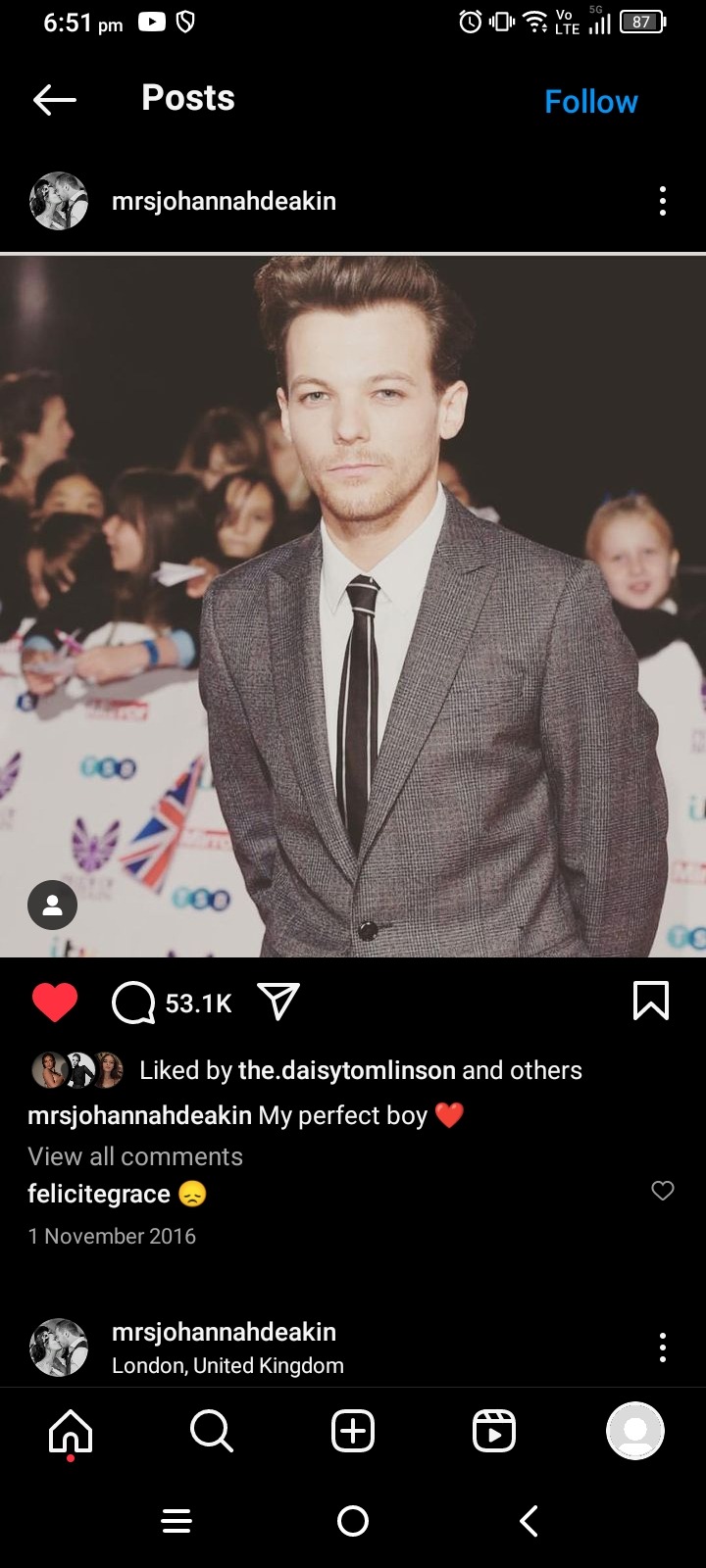
Task: Tap the system back button
Action: coord(529,1521)
